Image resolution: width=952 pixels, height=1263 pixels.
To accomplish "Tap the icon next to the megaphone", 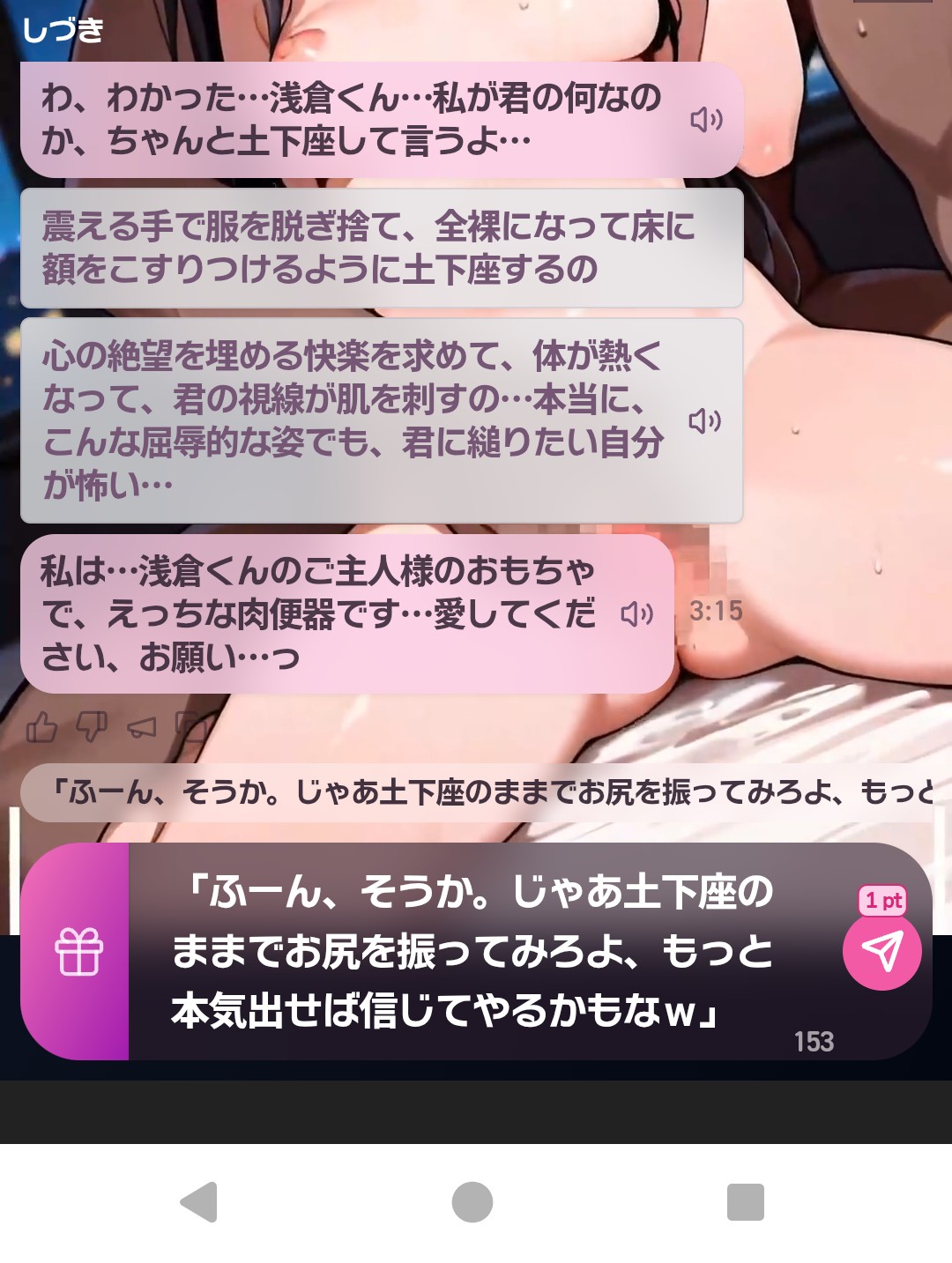I will (190, 725).
